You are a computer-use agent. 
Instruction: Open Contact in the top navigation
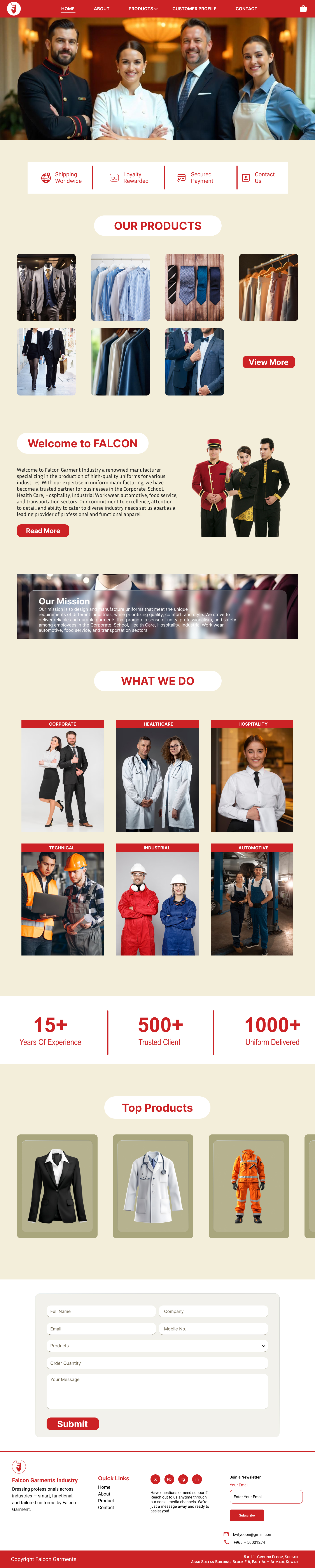point(246,9)
